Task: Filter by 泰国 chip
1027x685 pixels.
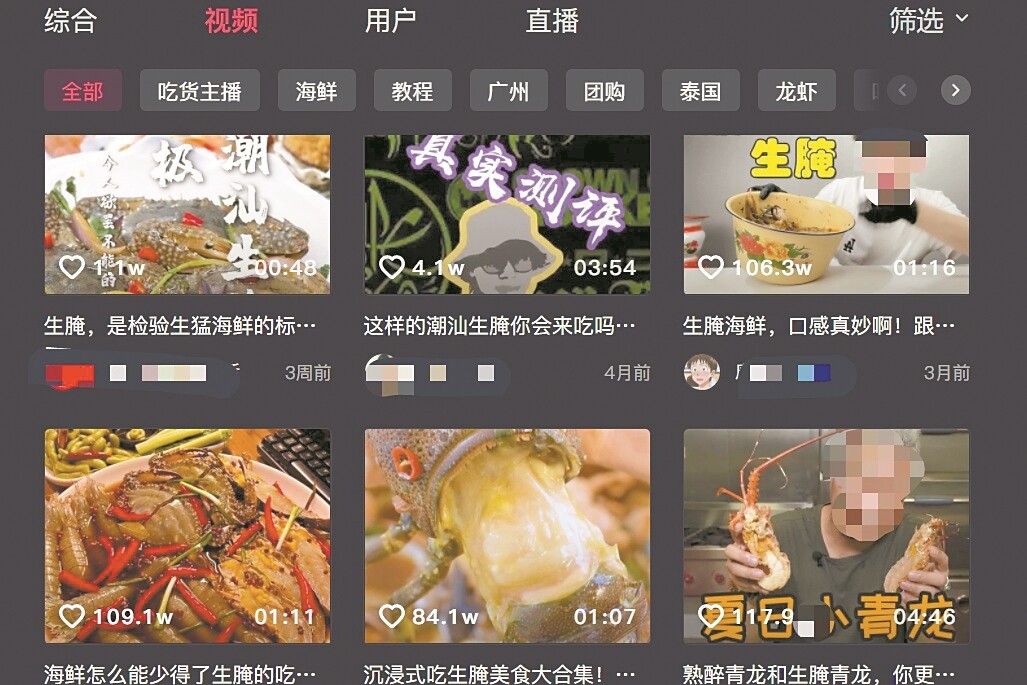Action: click(x=700, y=91)
